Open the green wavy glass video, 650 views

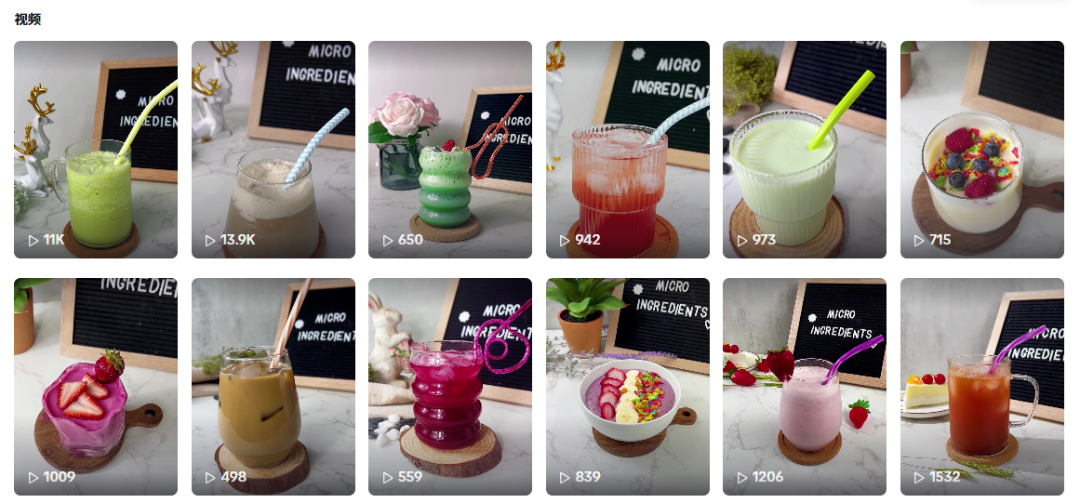tap(450, 150)
